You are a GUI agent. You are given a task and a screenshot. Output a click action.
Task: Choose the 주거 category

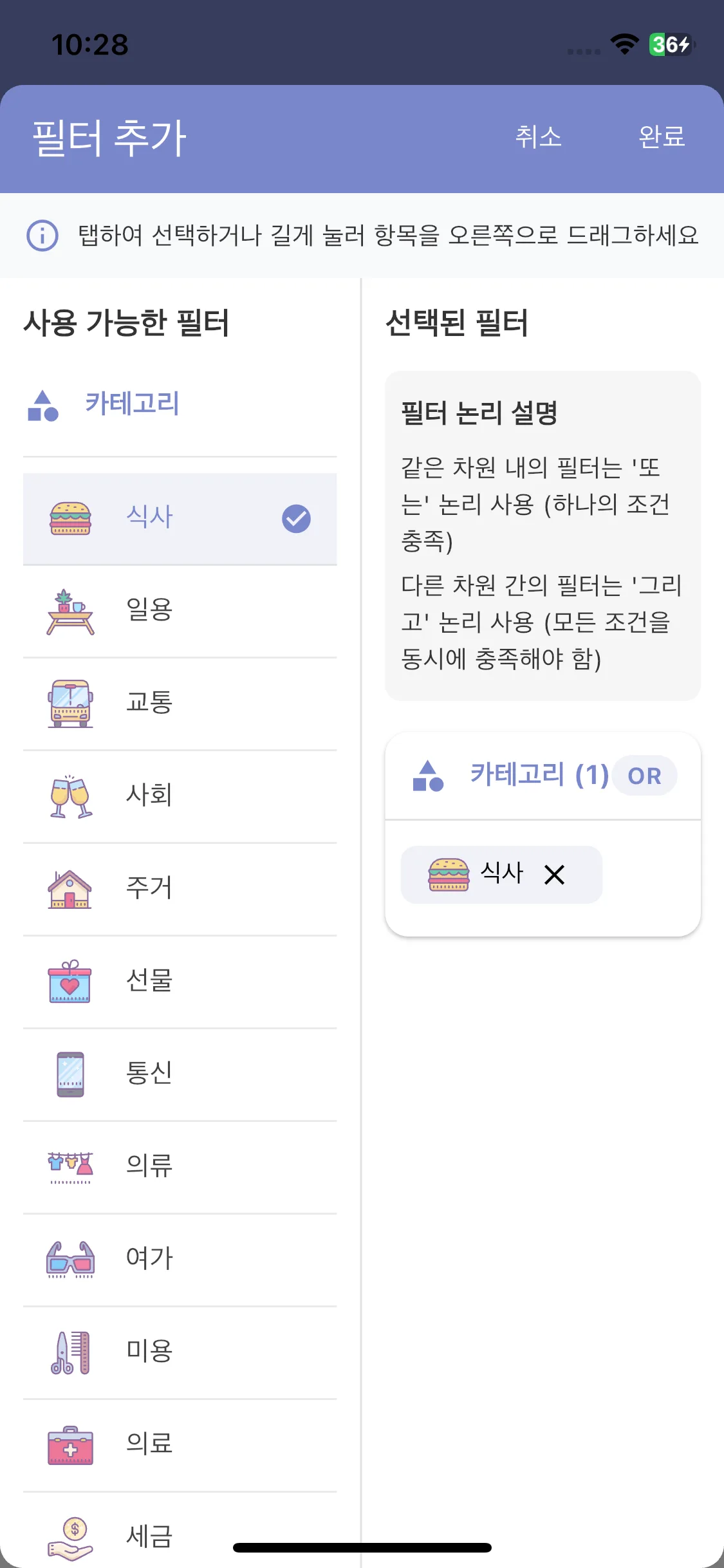click(180, 888)
